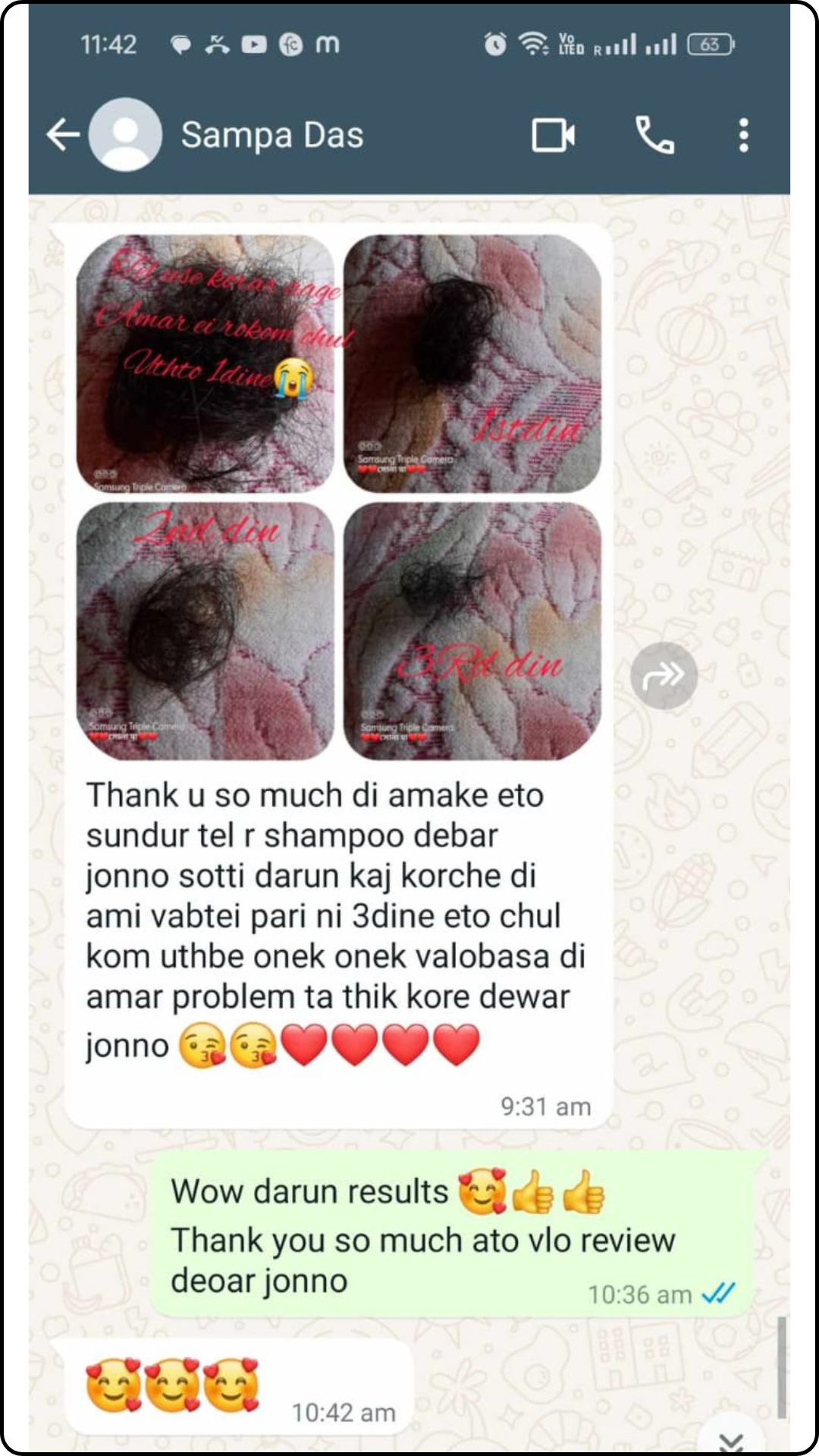
Task: View Sampa Das contact info
Action: (271, 135)
